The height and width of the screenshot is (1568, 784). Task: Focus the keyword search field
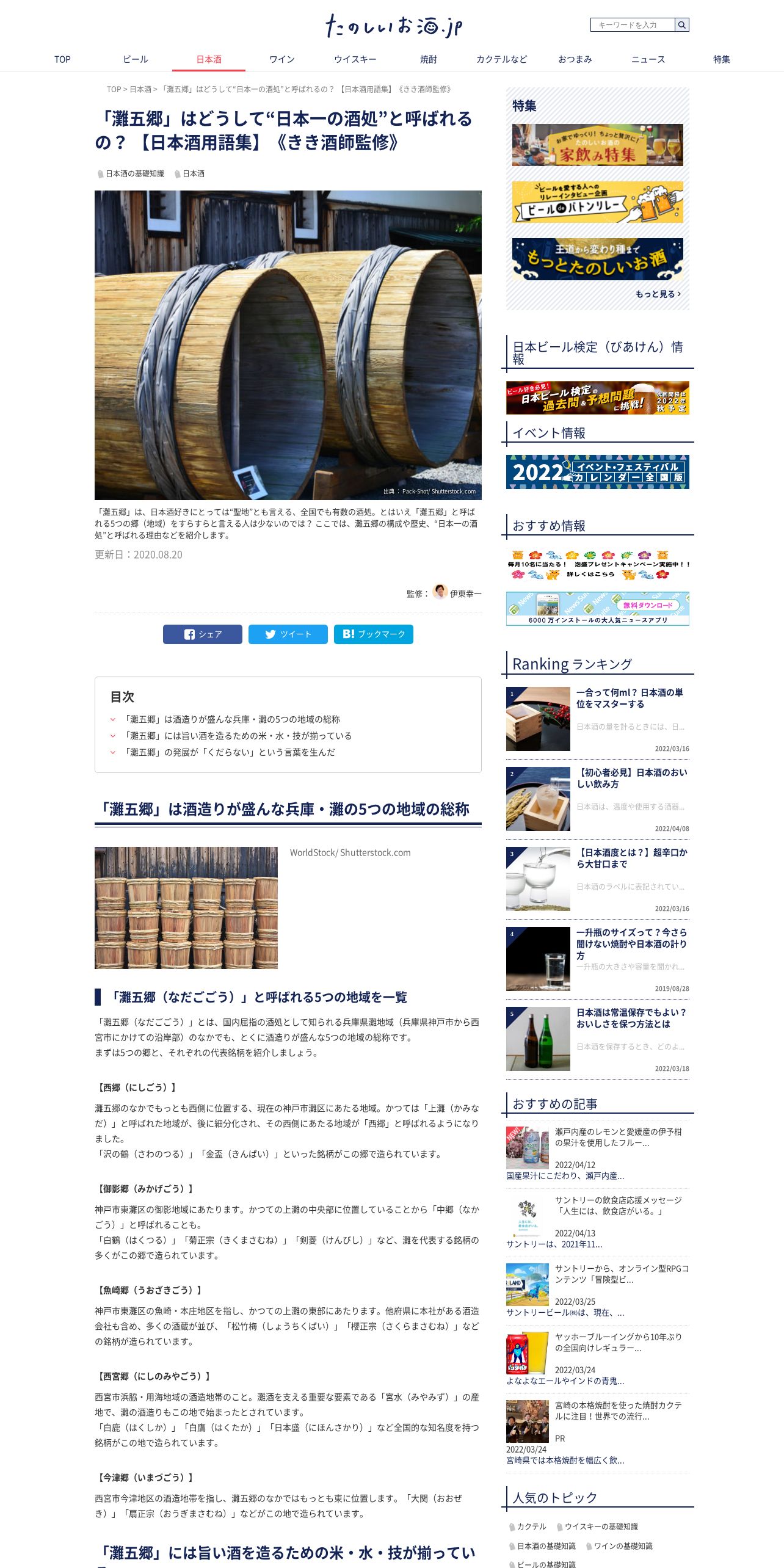click(x=633, y=25)
